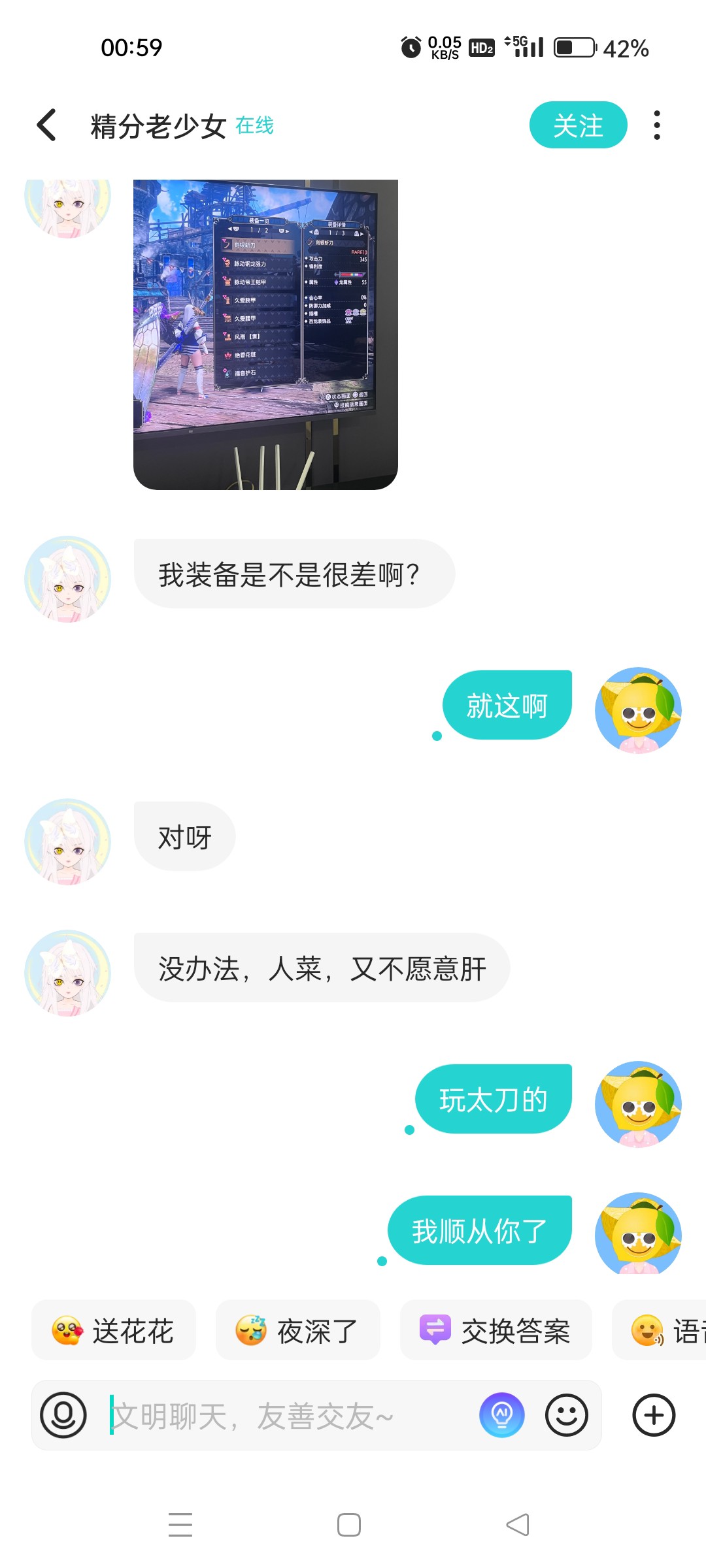Focus the 文明聊天 message input field
Image resolution: width=706 pixels, height=1568 pixels.
pyautogui.click(x=291, y=1416)
